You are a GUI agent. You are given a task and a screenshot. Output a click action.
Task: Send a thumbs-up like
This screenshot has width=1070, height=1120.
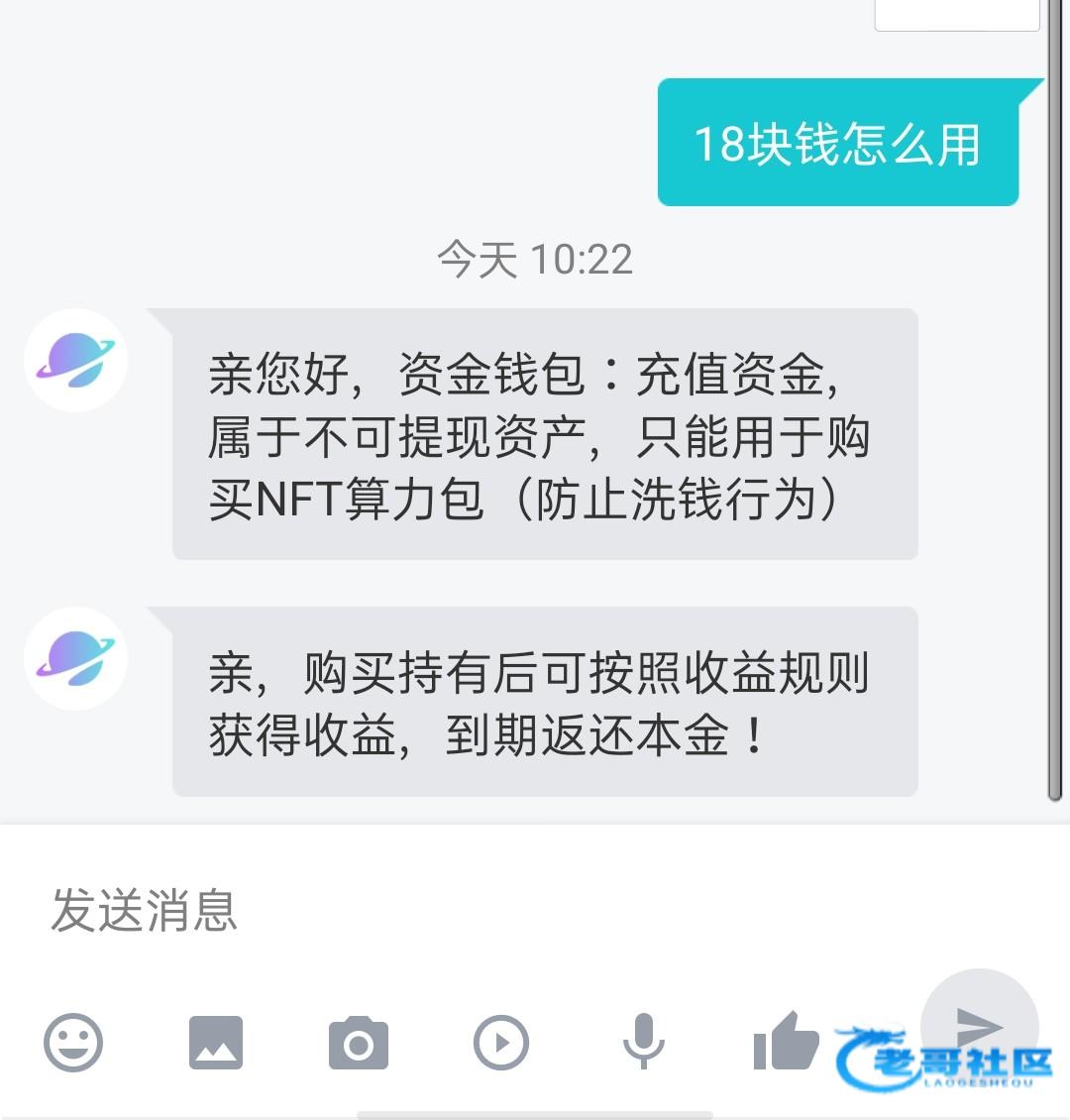click(786, 1041)
